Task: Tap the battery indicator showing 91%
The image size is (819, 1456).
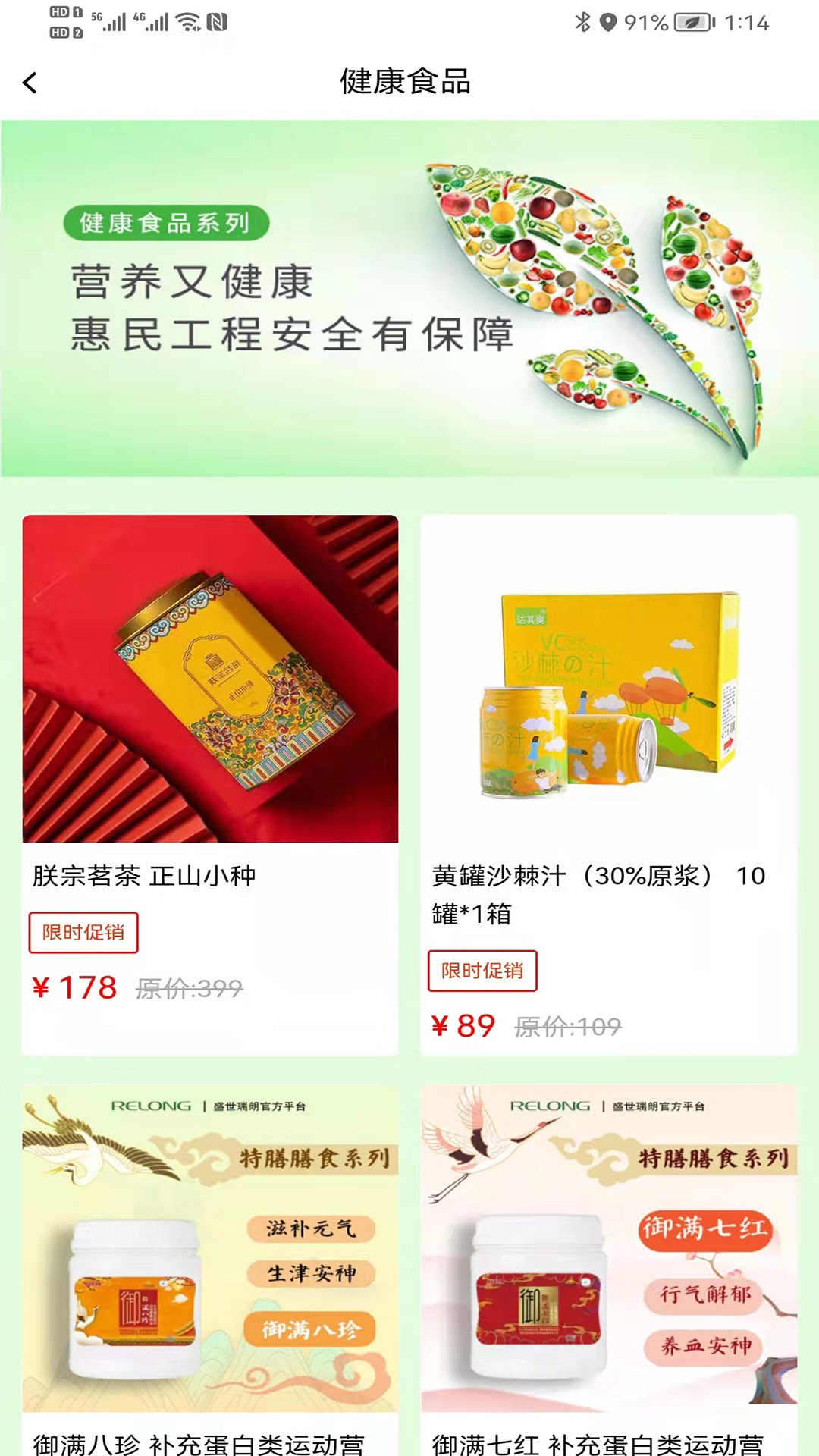Action: pos(648,23)
